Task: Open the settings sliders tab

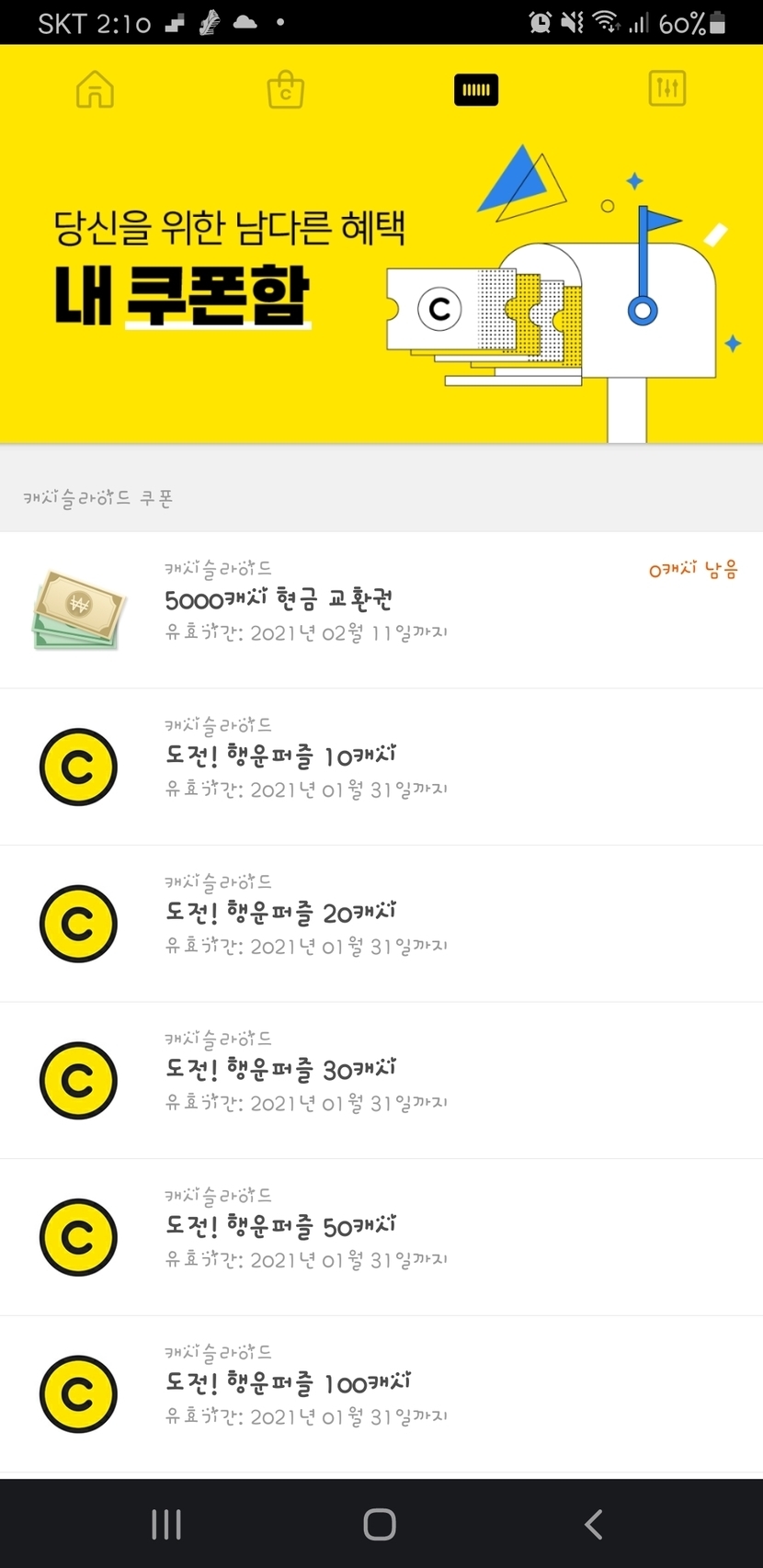Action: click(x=667, y=89)
